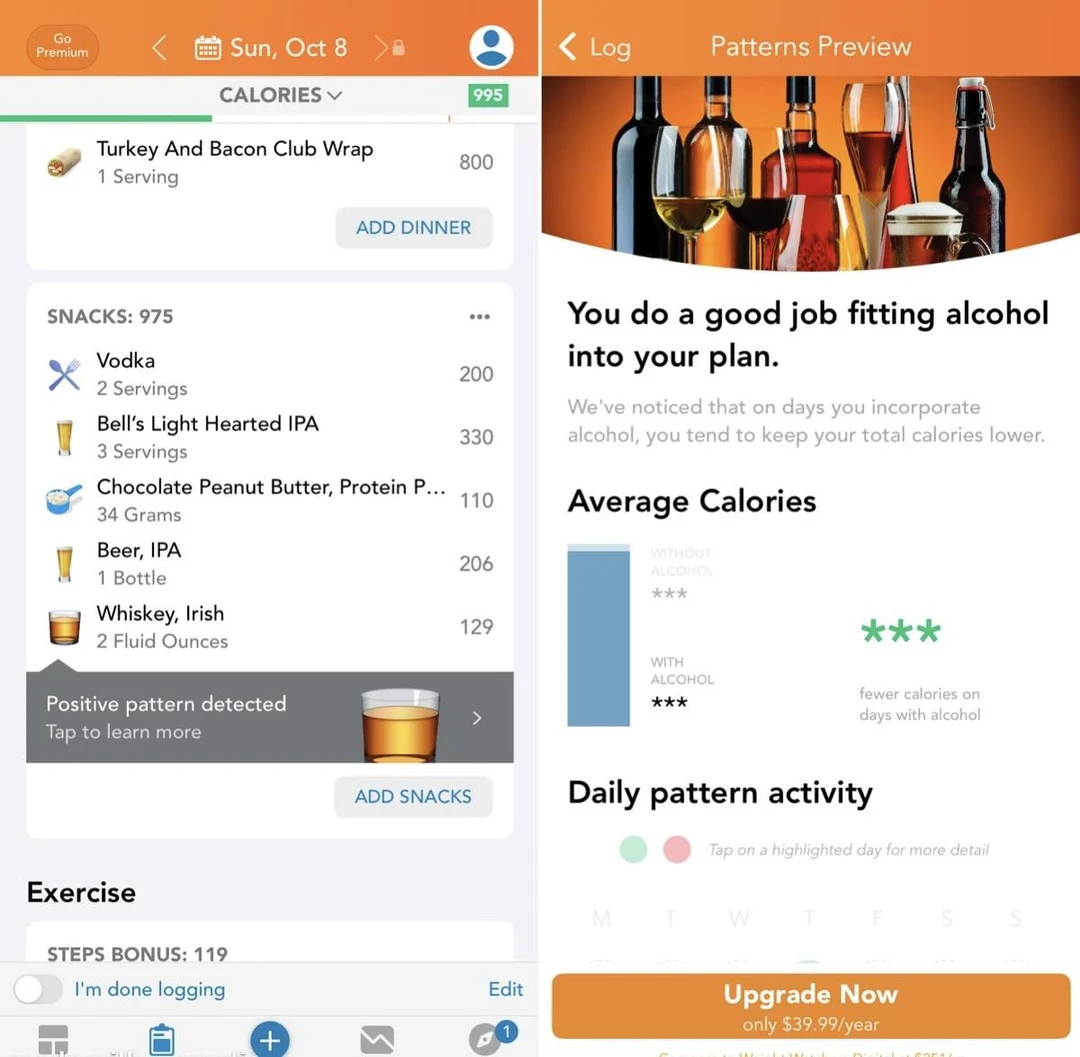Tap Edit in the log footer
Viewport: 1080px width, 1057px height.
click(x=505, y=989)
